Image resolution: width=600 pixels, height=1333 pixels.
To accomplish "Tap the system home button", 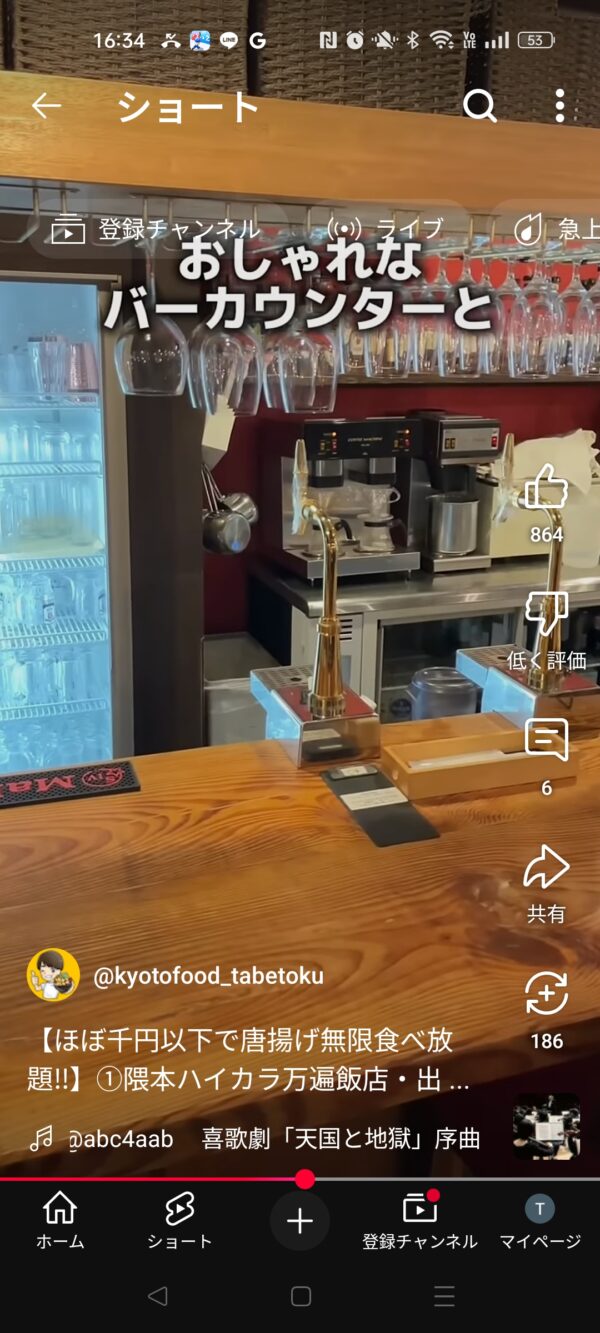I will (x=300, y=1297).
